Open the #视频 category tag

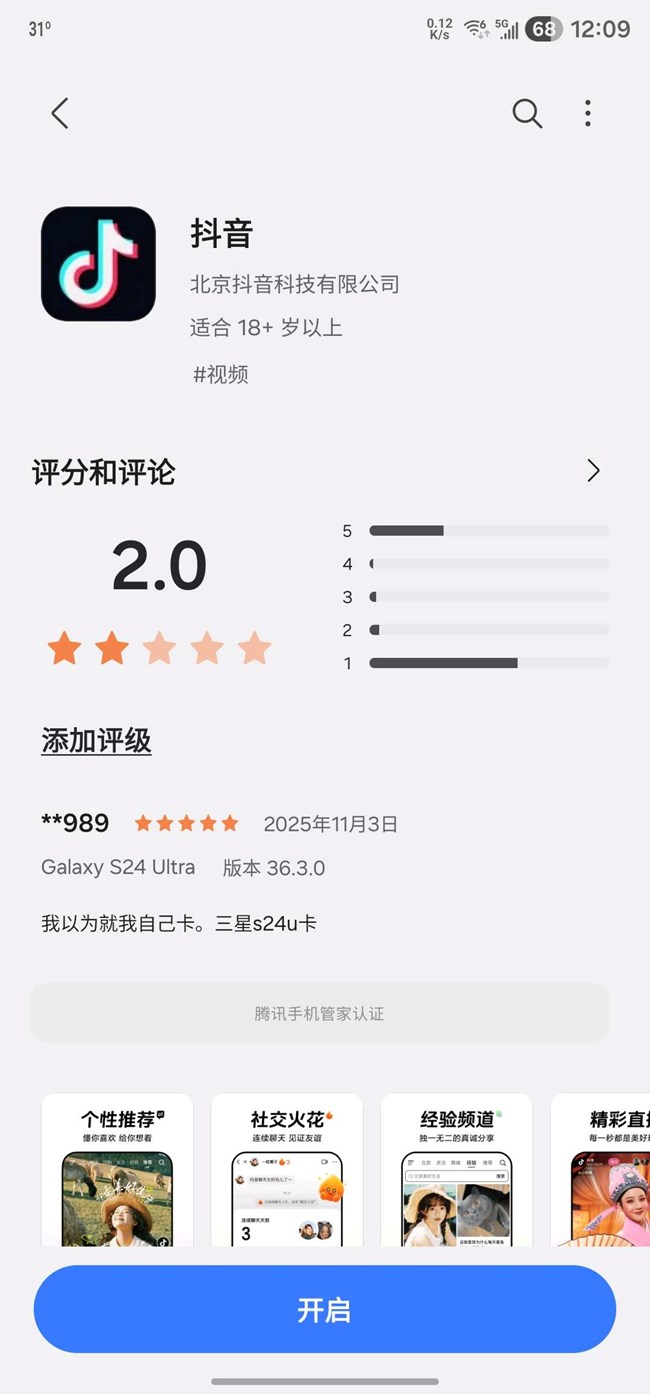(220, 375)
